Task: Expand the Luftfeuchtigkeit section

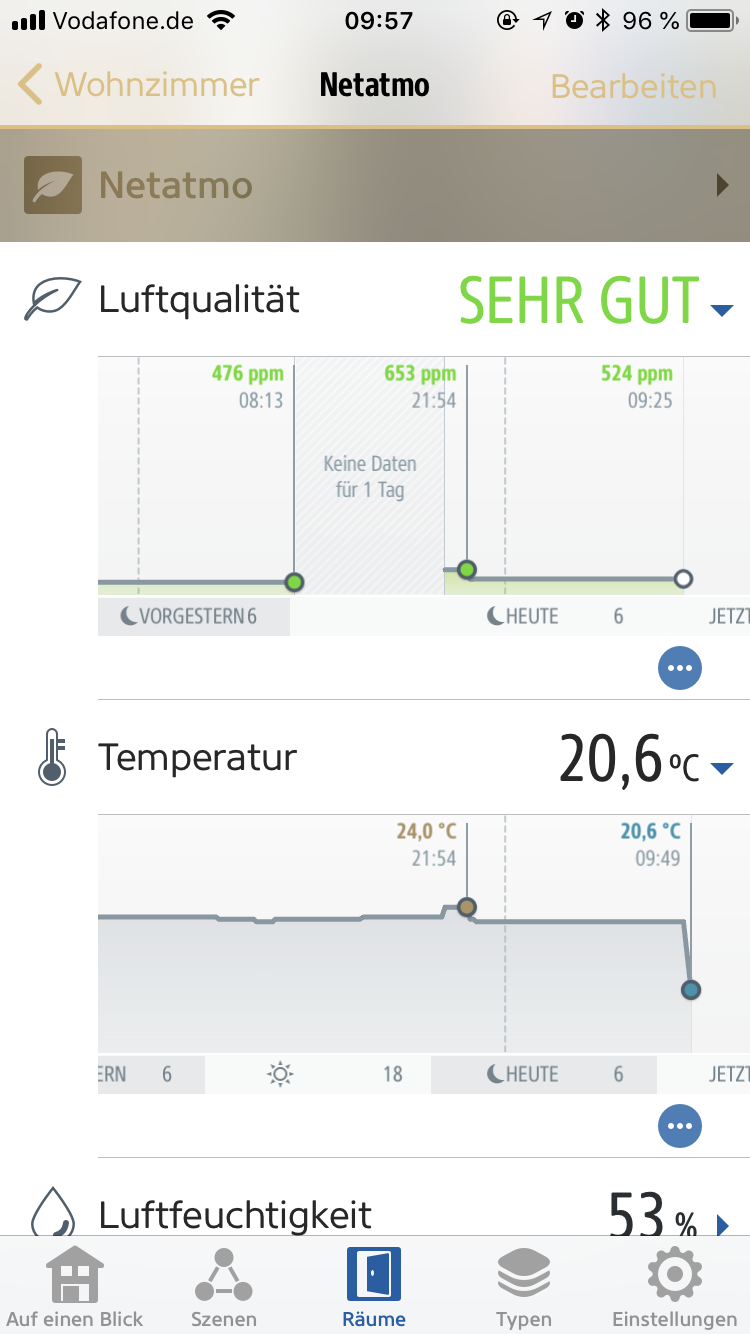Action: point(722,1224)
